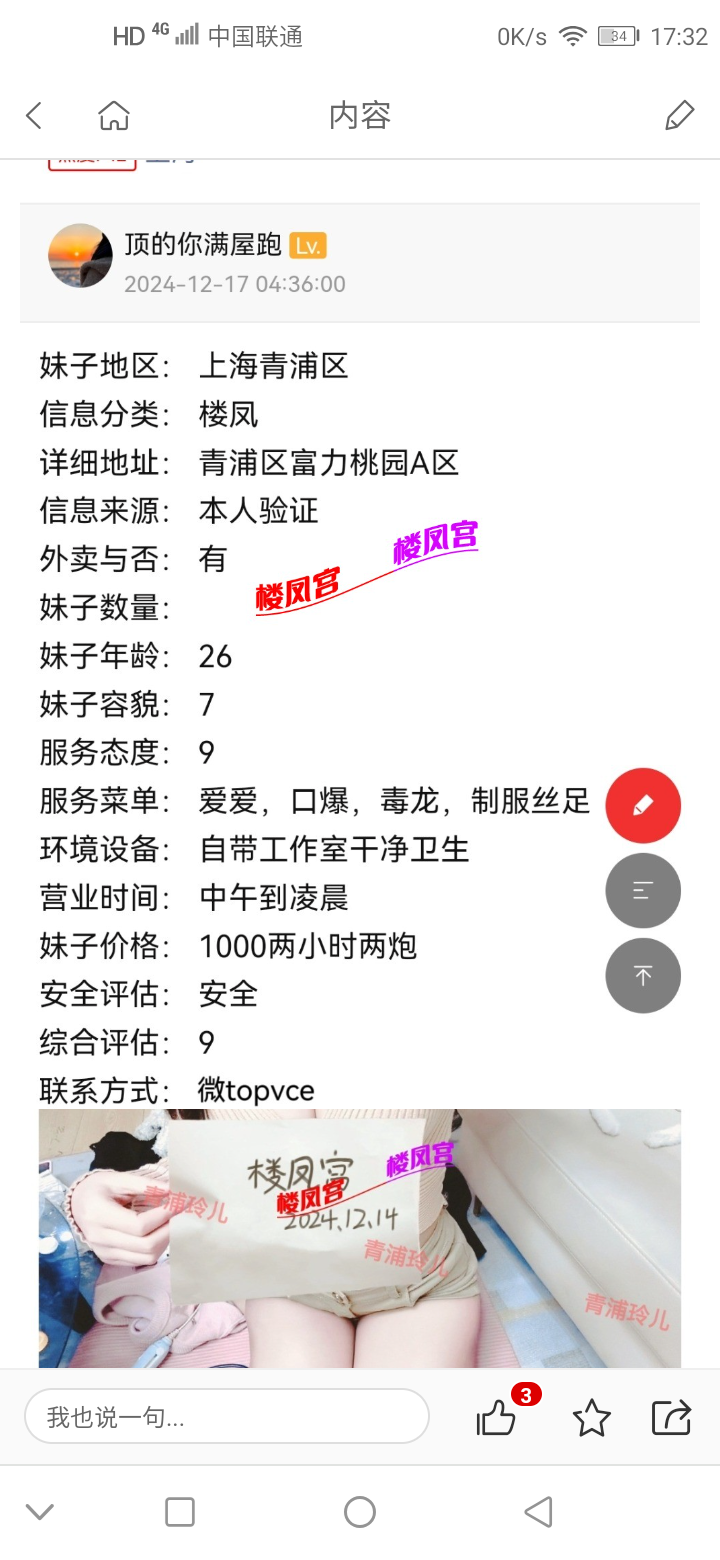Jump to top with the grey arrow button

pyautogui.click(x=643, y=976)
